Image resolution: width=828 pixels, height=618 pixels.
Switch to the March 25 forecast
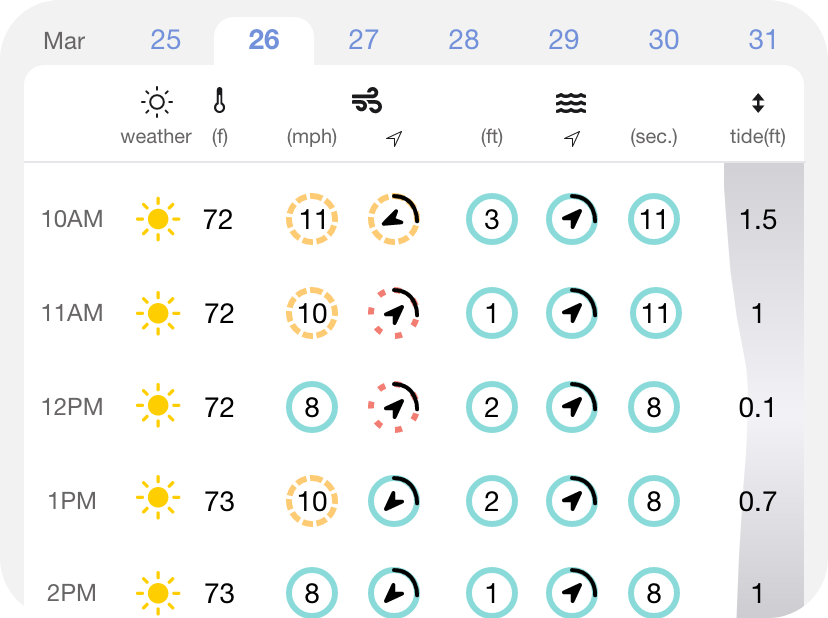pos(165,40)
